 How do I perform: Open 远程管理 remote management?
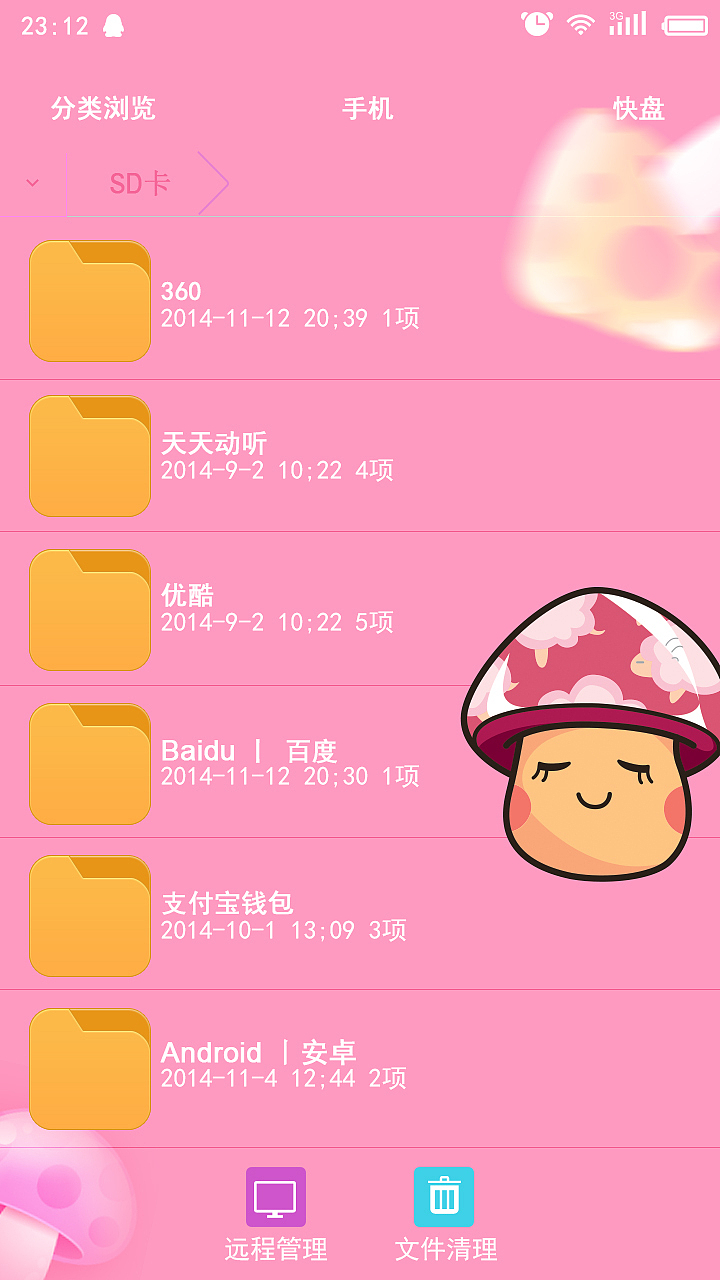pyautogui.click(x=276, y=1214)
